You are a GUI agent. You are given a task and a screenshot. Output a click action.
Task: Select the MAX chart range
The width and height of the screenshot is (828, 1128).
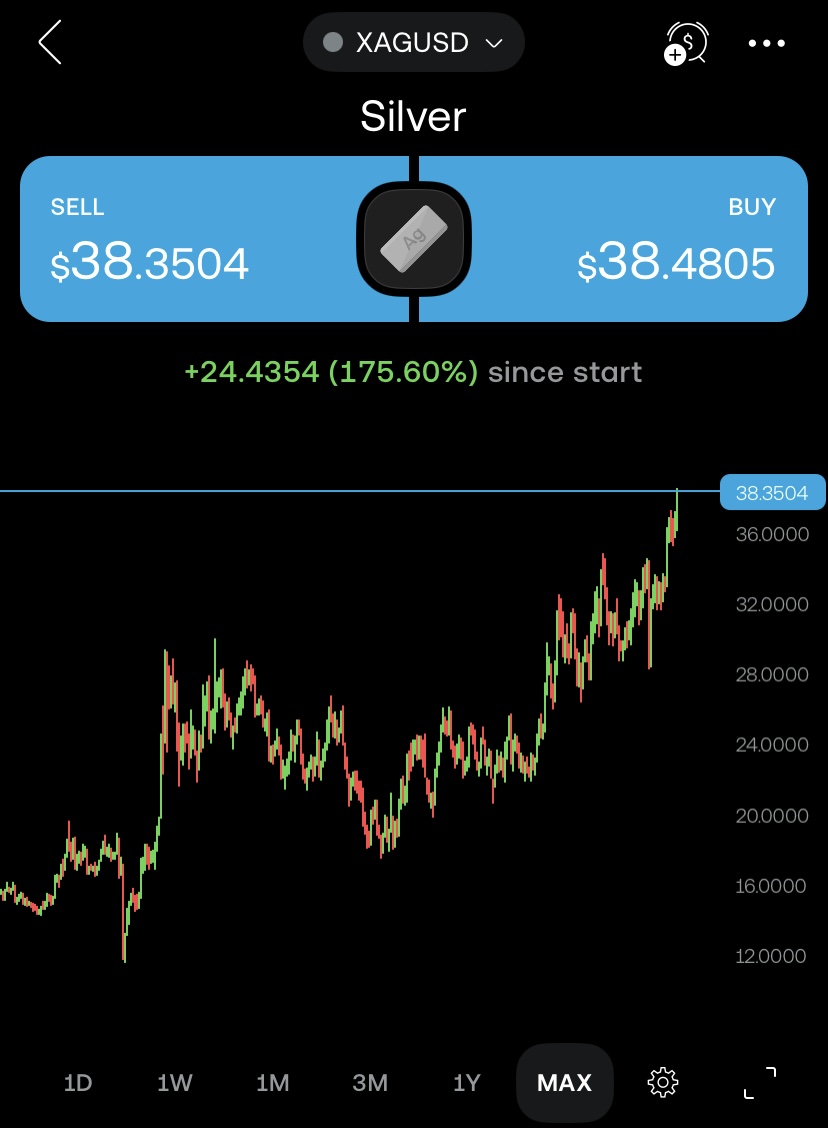(x=564, y=1083)
